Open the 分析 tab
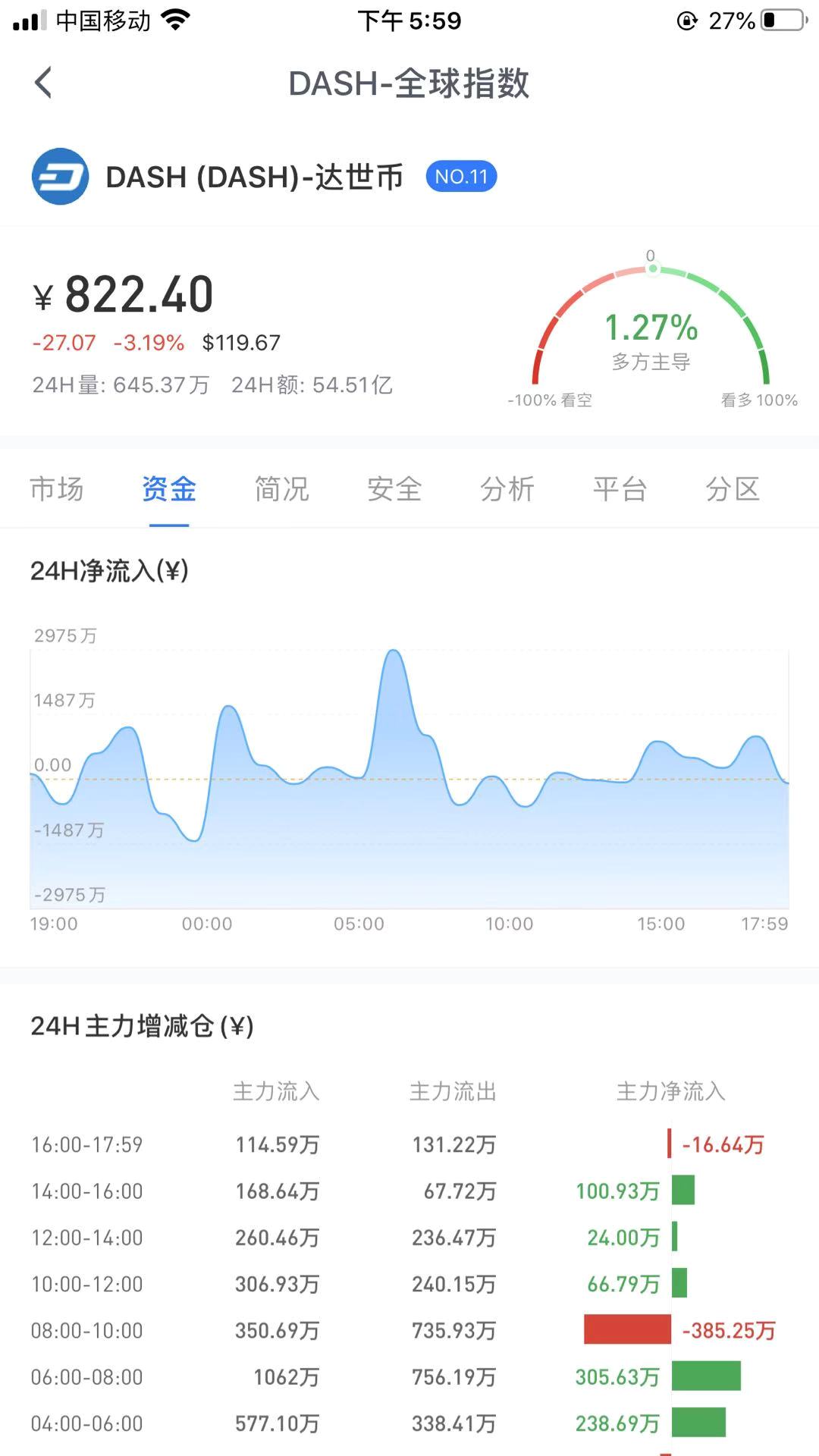Image resolution: width=819 pixels, height=1456 pixels. [507, 489]
